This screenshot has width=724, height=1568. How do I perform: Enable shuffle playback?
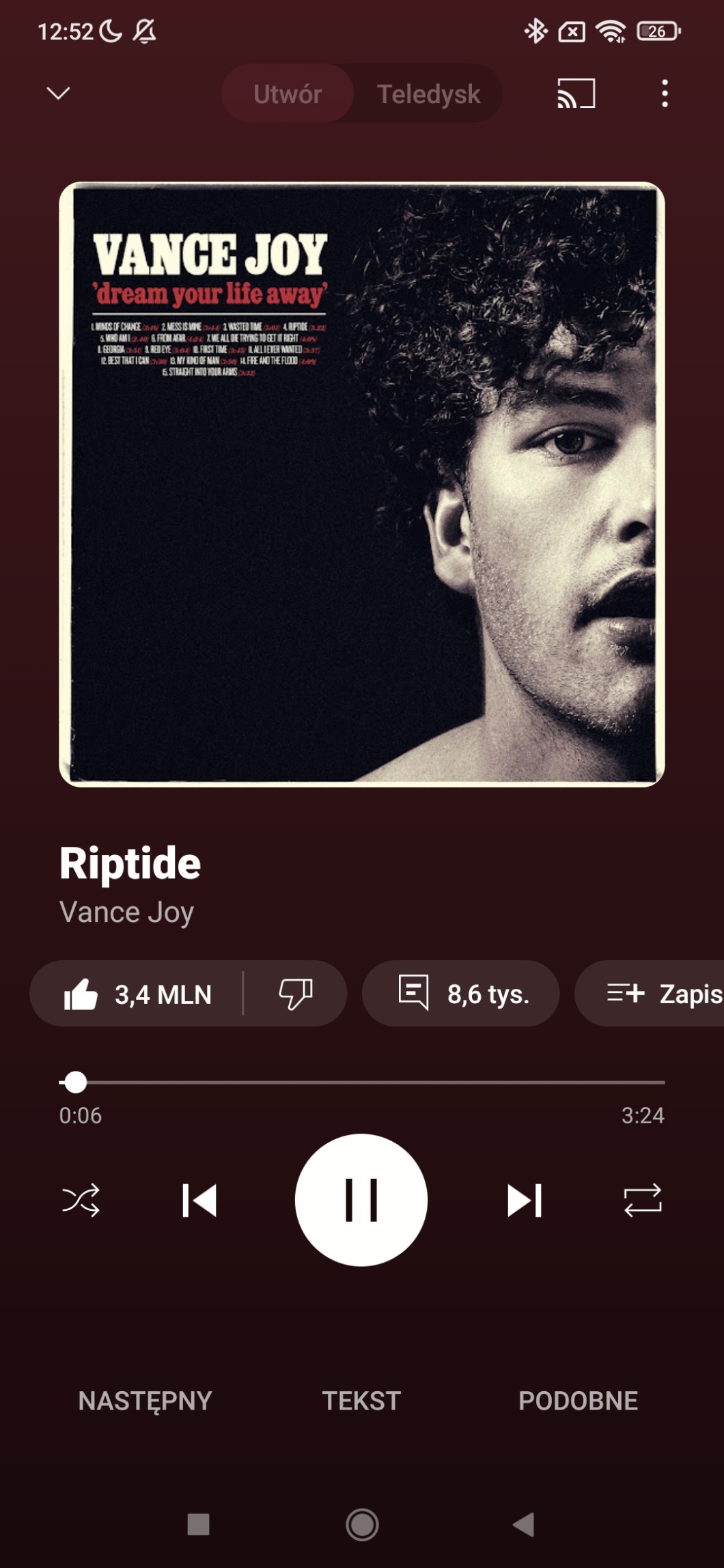pyautogui.click(x=81, y=1200)
